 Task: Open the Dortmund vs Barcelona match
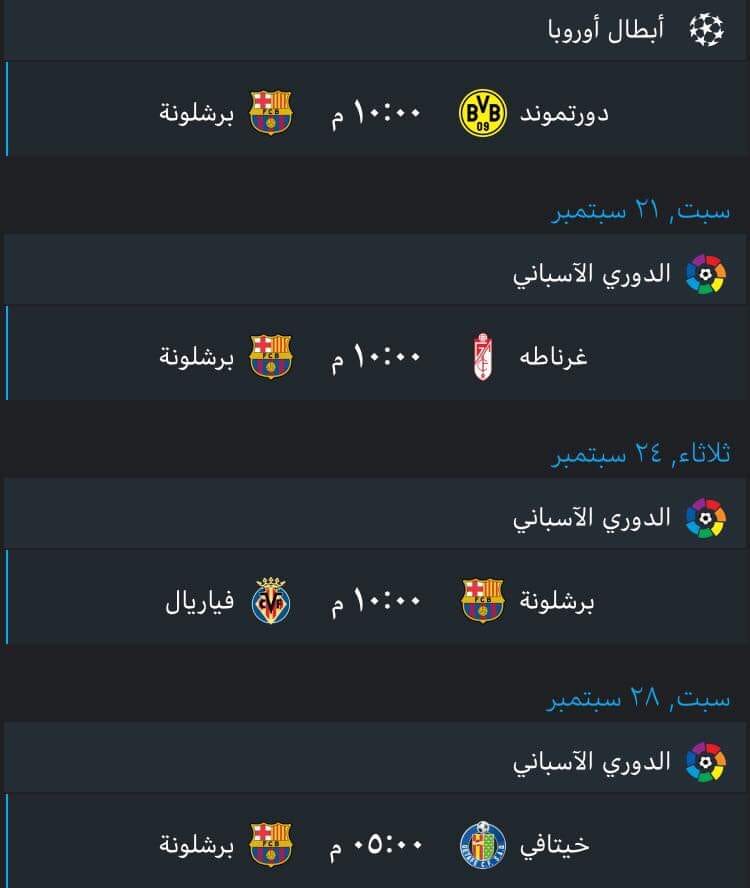[376, 109]
